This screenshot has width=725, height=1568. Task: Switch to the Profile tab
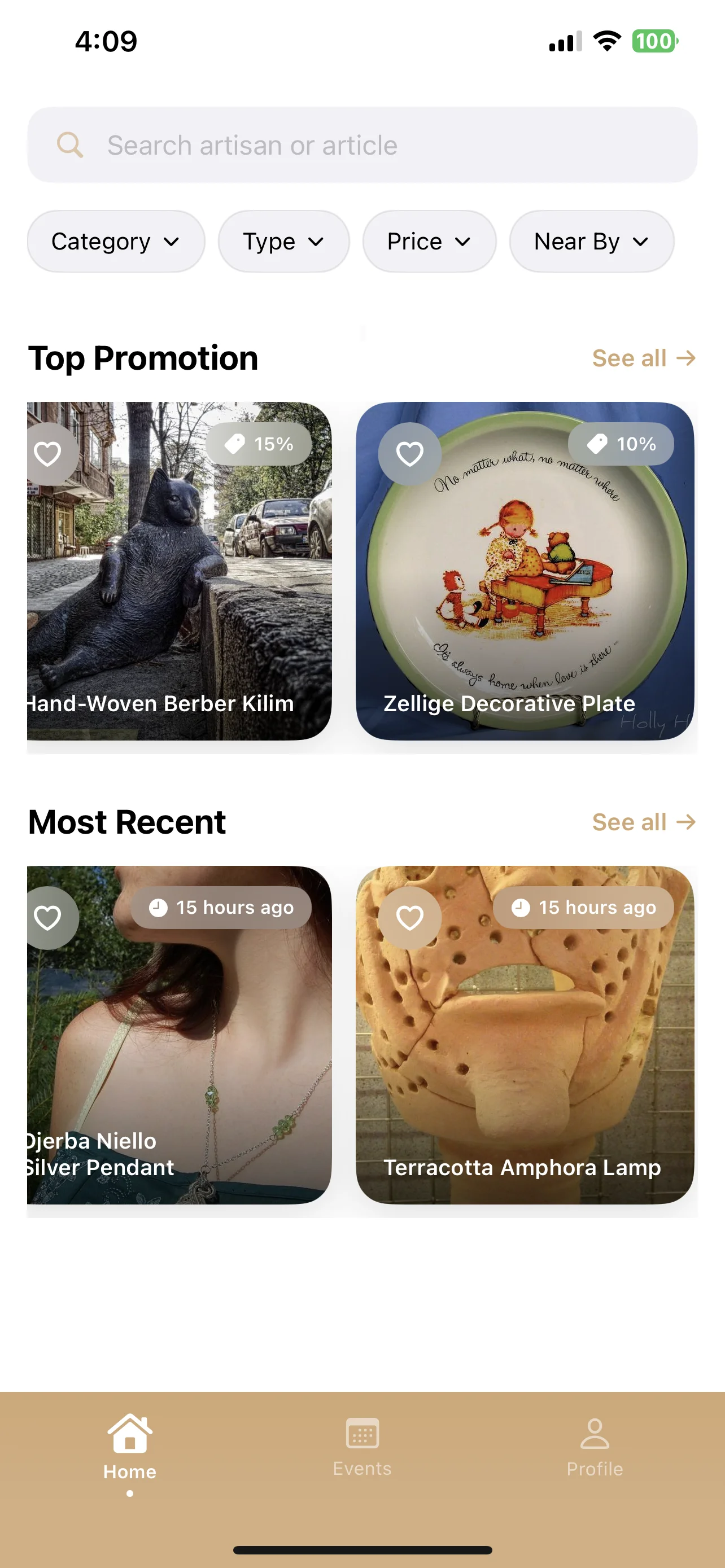594,1449
